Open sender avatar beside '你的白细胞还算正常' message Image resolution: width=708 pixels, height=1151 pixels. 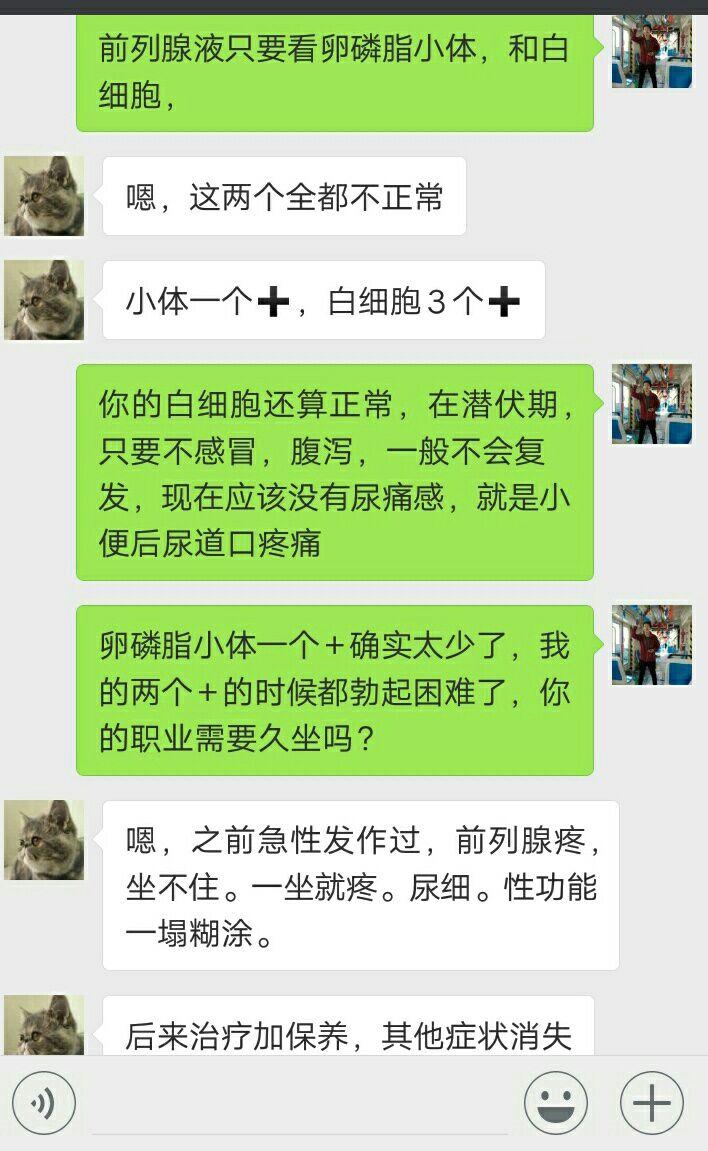(x=652, y=404)
